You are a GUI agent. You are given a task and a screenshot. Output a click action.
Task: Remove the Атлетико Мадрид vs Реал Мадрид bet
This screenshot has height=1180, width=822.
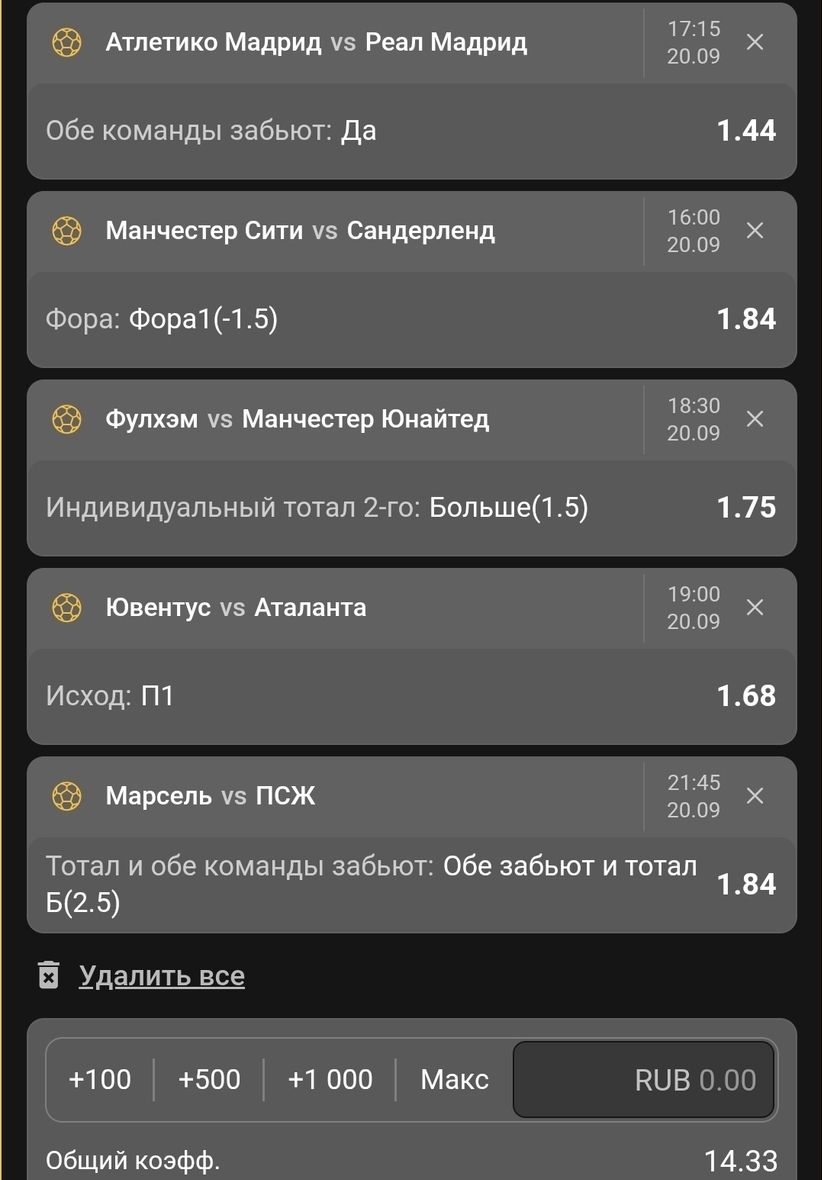coord(754,42)
